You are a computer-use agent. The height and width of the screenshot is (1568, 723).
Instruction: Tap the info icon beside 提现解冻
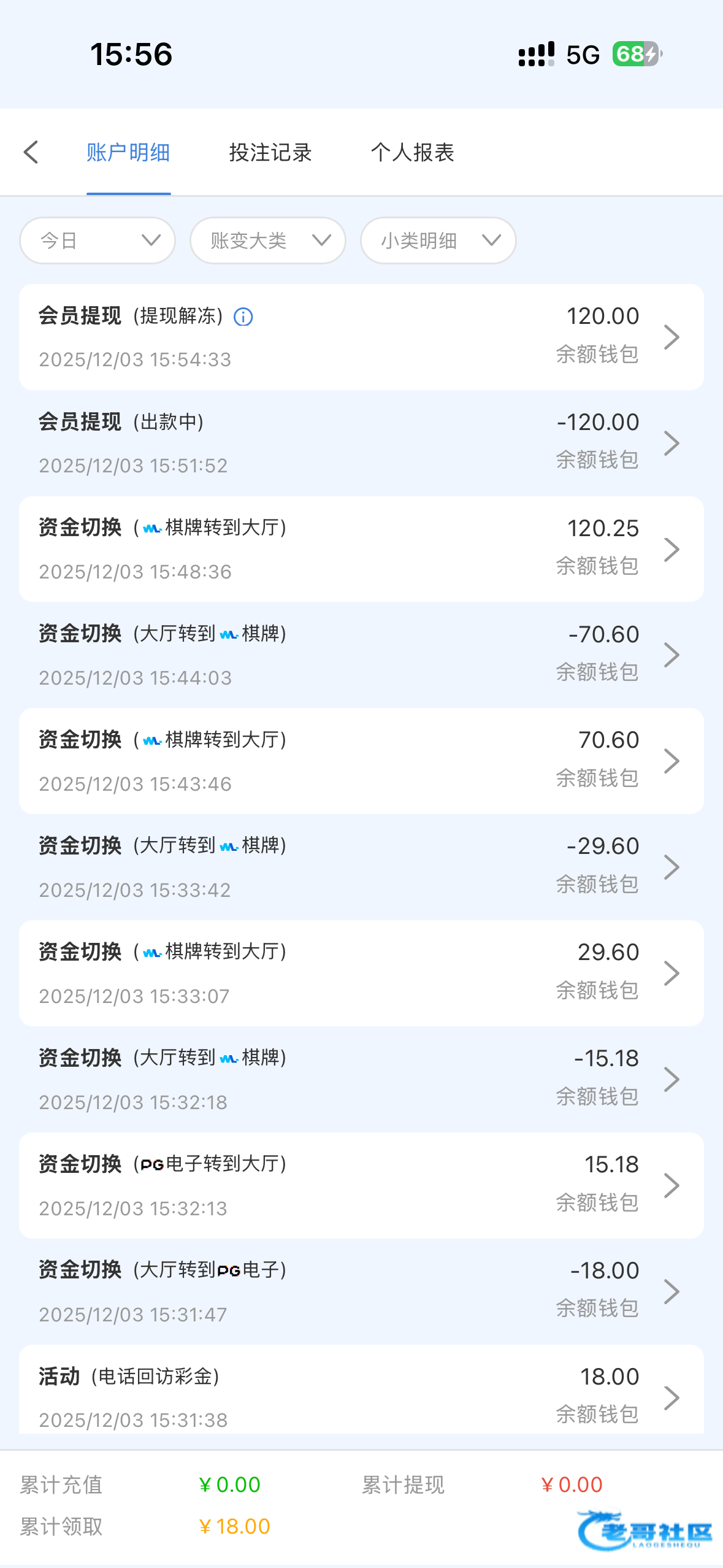point(243,317)
